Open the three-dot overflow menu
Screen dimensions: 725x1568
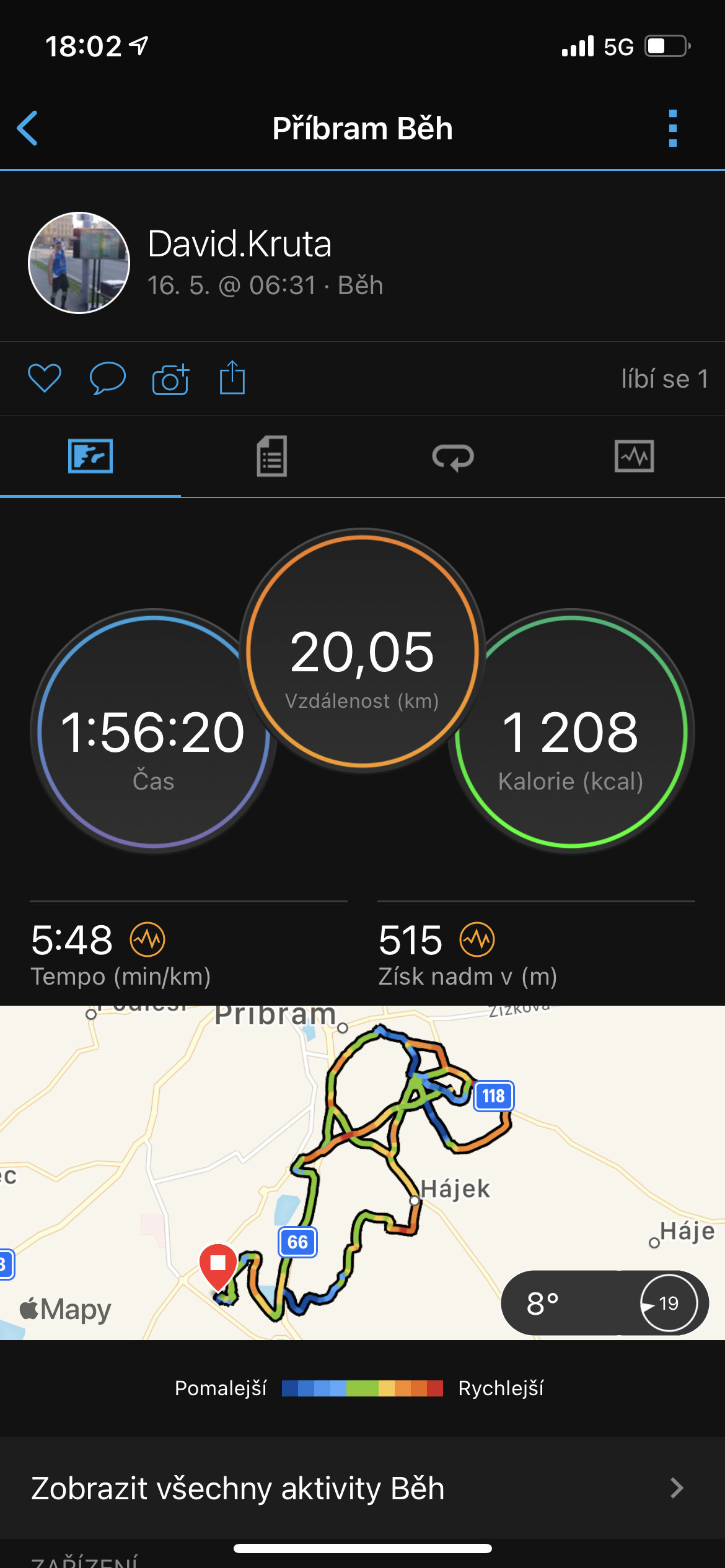[x=673, y=128]
